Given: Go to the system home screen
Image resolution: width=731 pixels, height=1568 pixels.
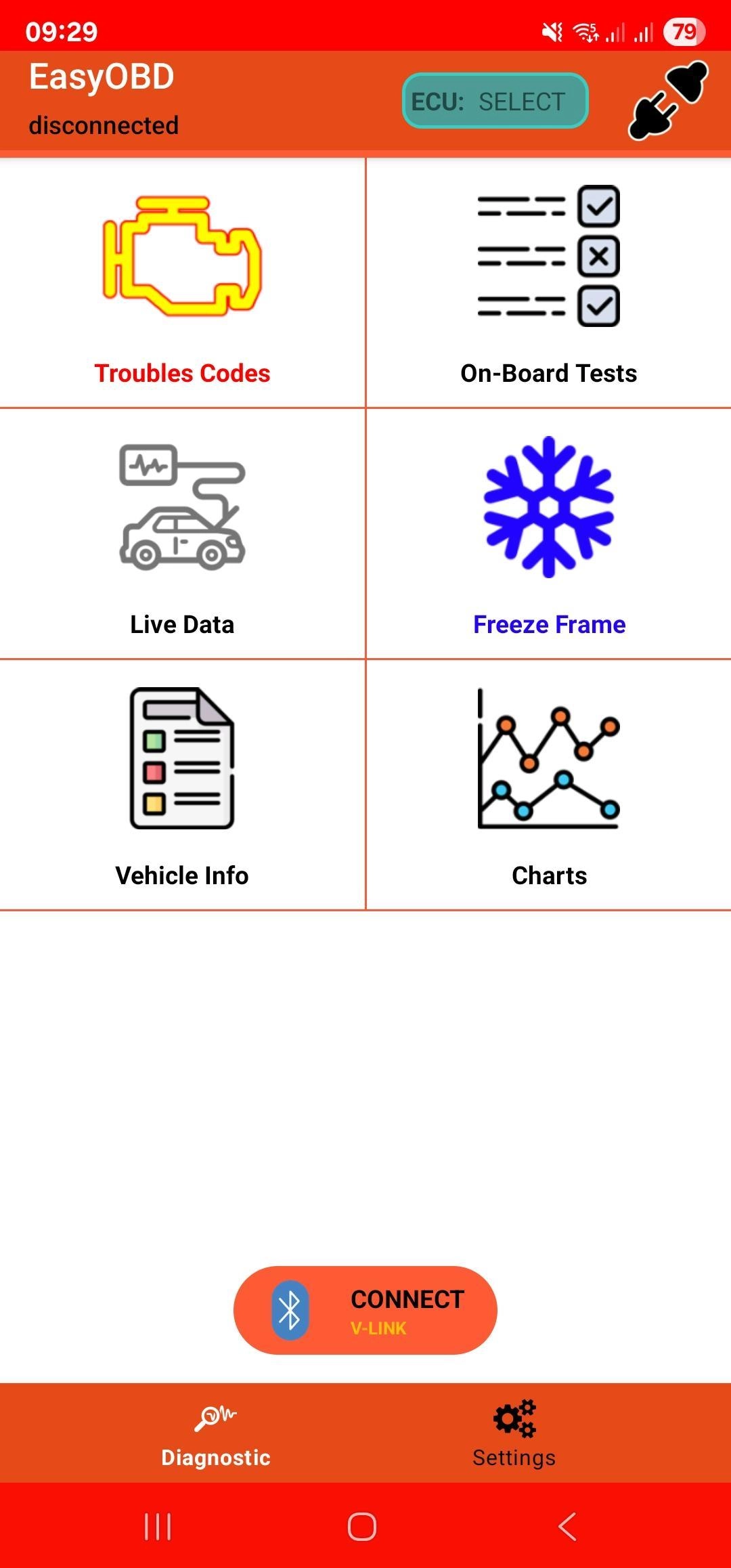Looking at the screenshot, I should (x=362, y=1527).
